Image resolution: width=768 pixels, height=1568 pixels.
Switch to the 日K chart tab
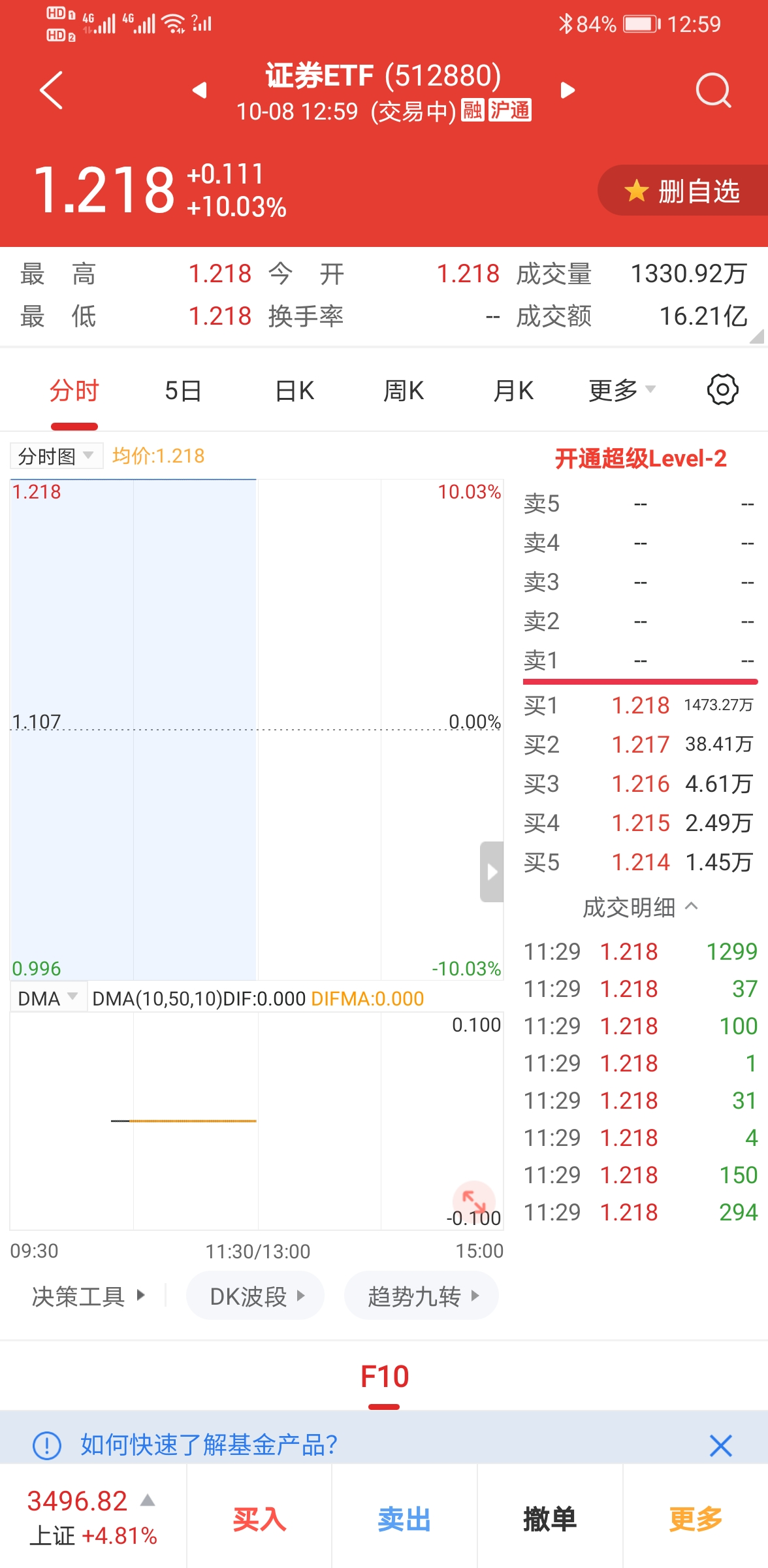click(x=295, y=391)
